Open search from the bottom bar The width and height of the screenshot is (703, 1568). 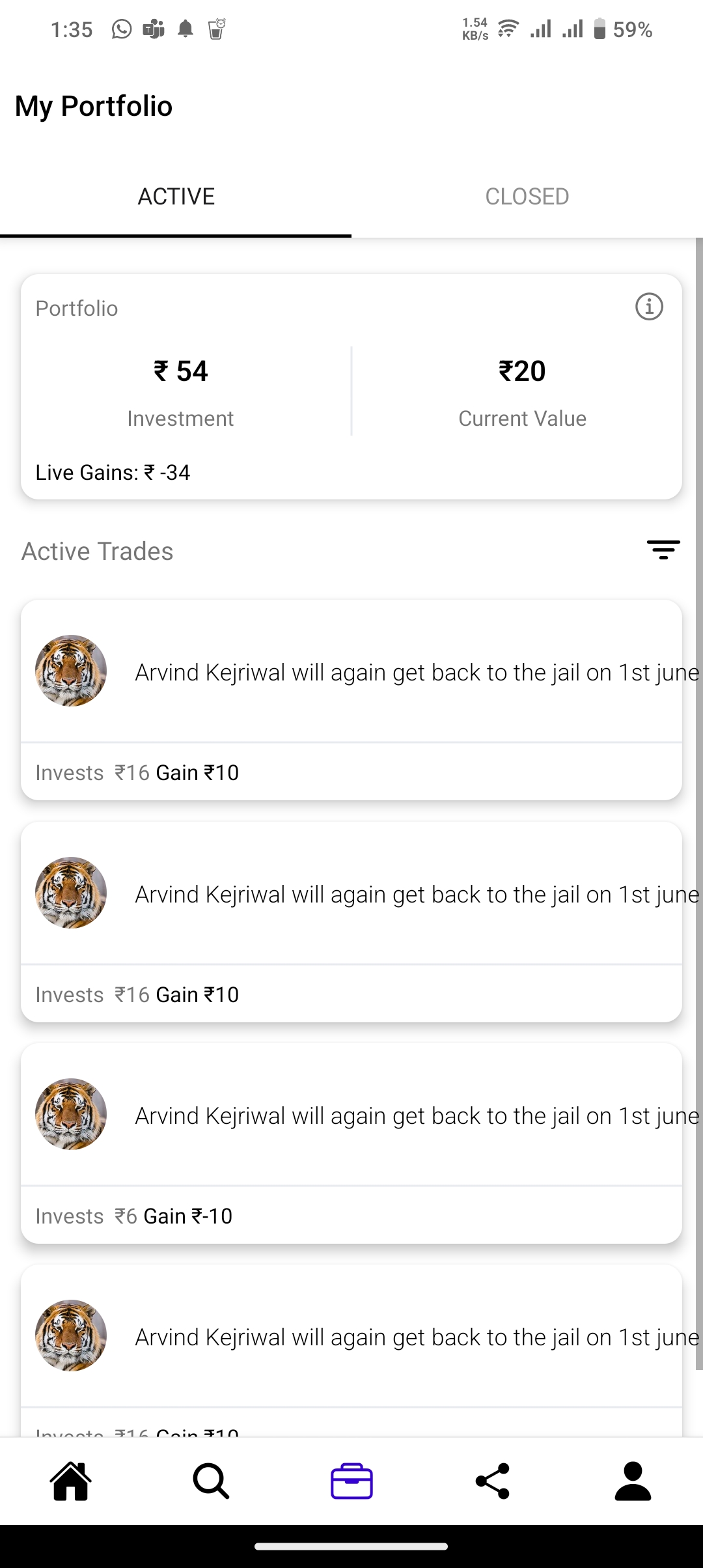click(211, 1481)
